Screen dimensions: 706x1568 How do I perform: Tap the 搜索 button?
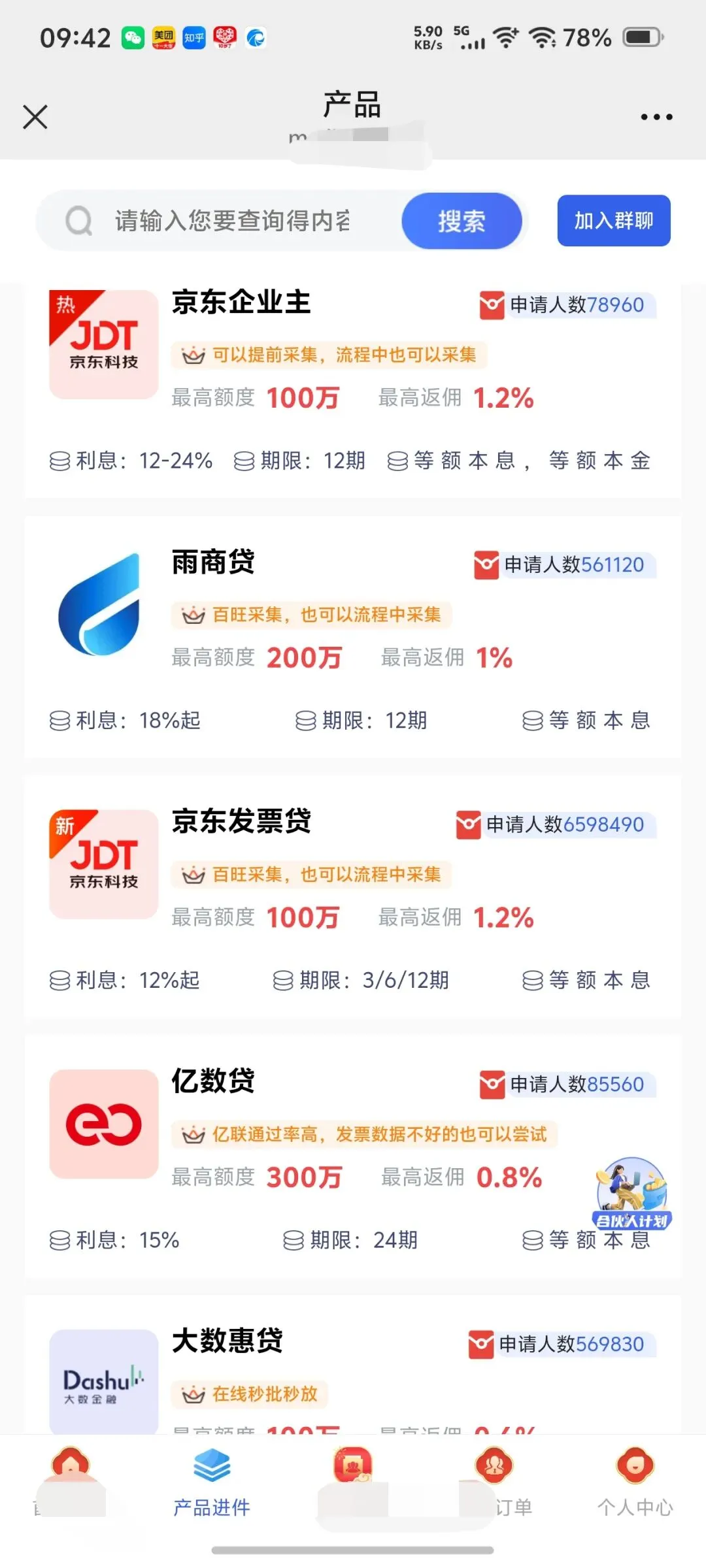pos(462,221)
